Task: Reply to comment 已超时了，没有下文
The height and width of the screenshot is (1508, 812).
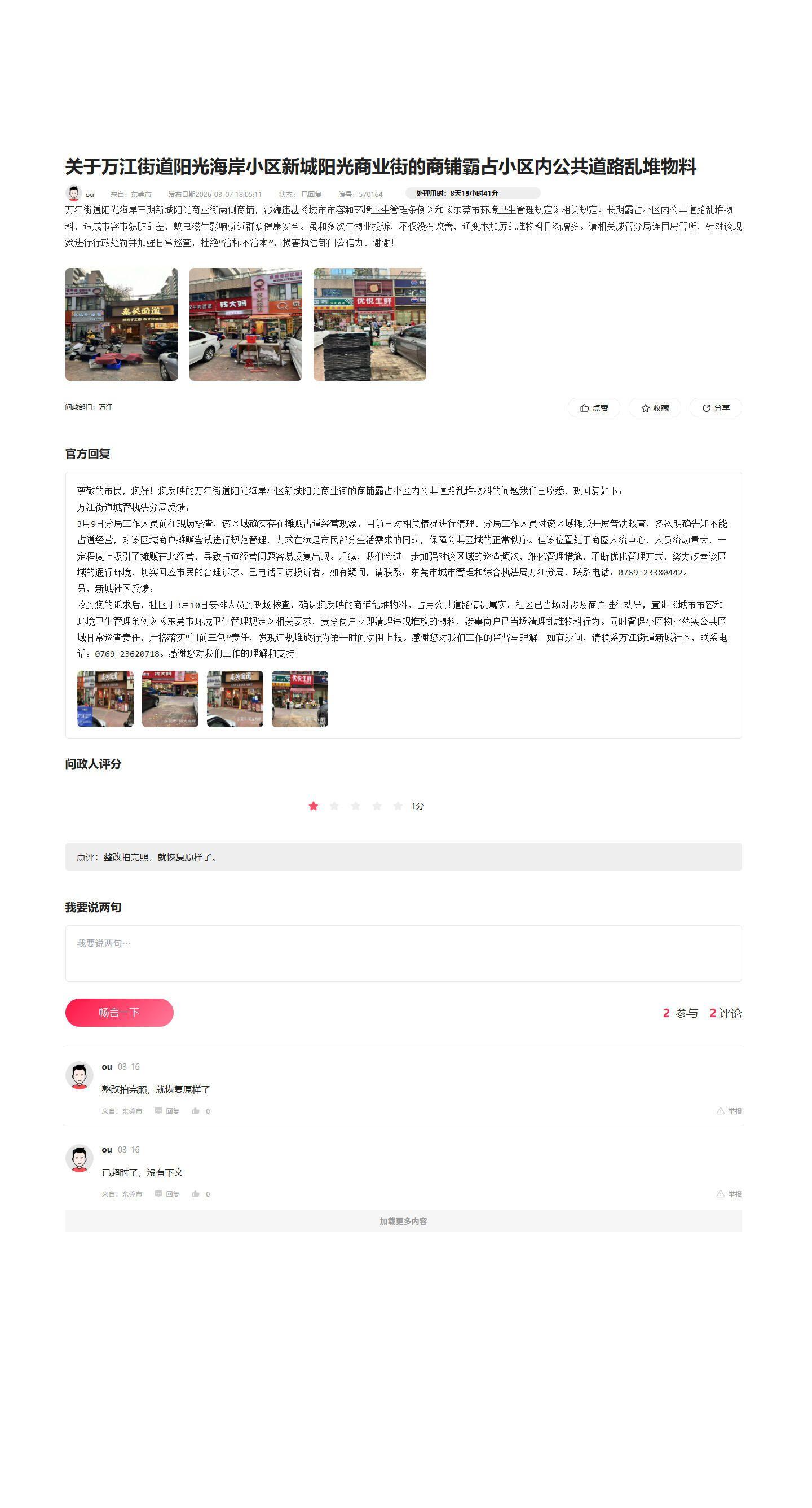Action: 167,1194
